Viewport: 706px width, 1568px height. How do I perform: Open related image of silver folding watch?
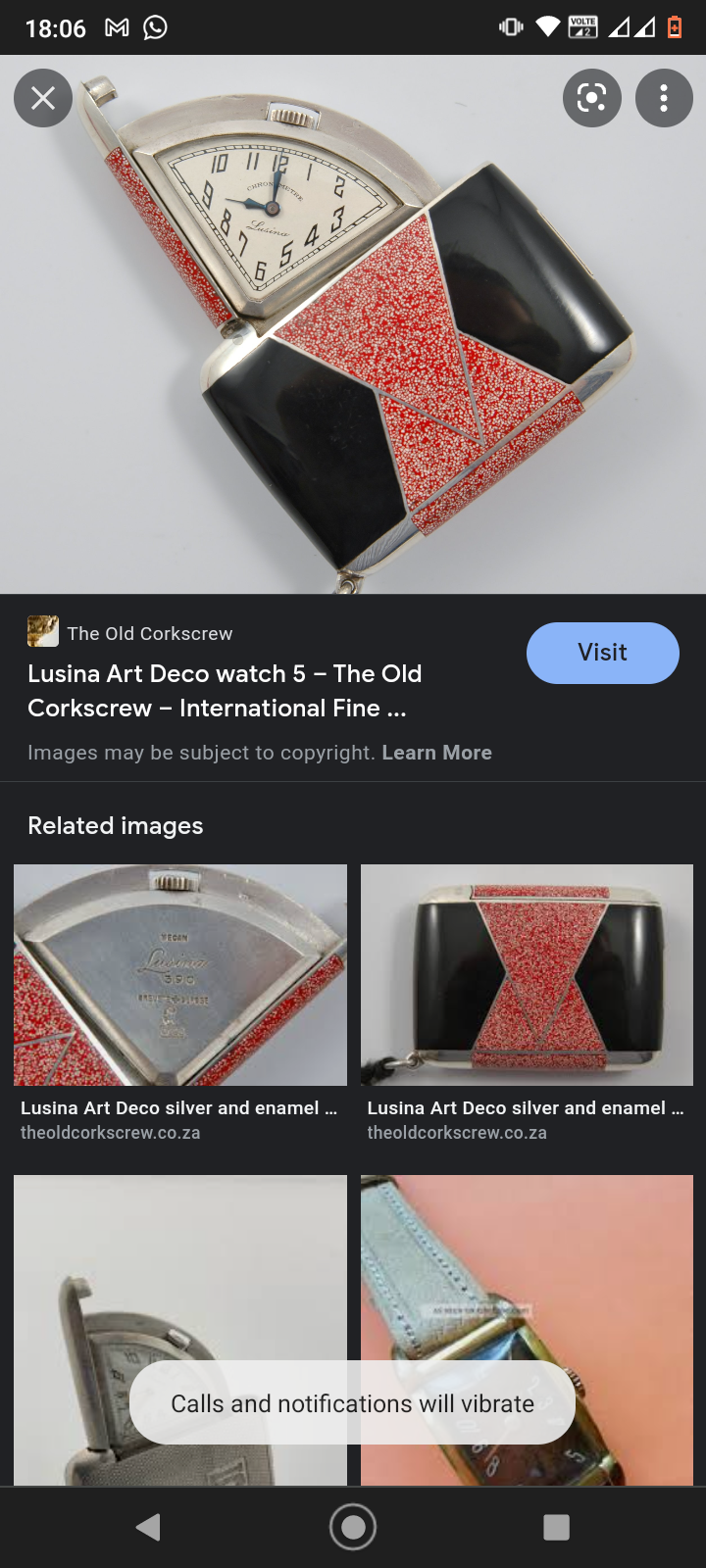pyautogui.click(x=180, y=1274)
